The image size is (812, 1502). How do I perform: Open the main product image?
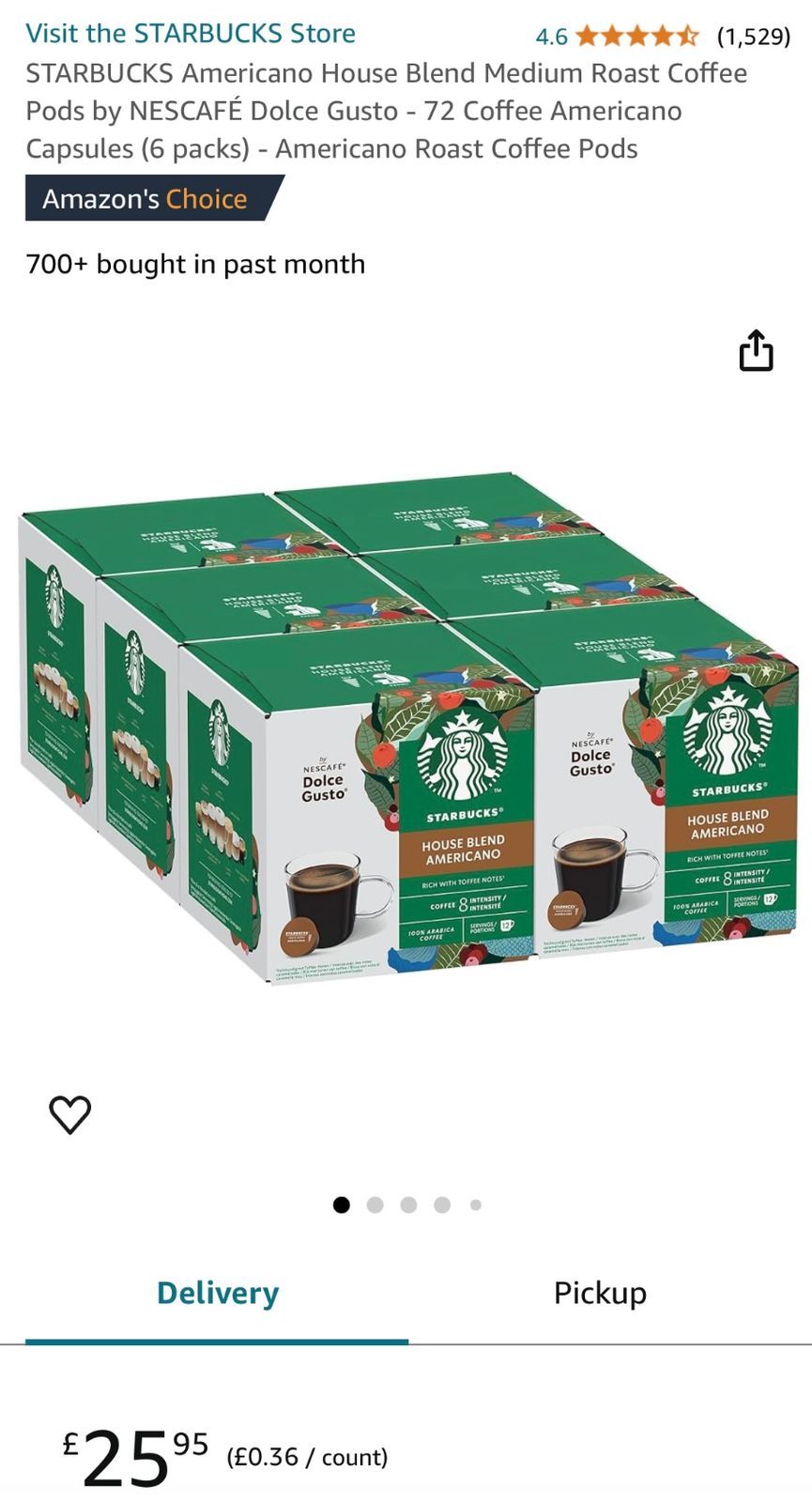pos(408,728)
